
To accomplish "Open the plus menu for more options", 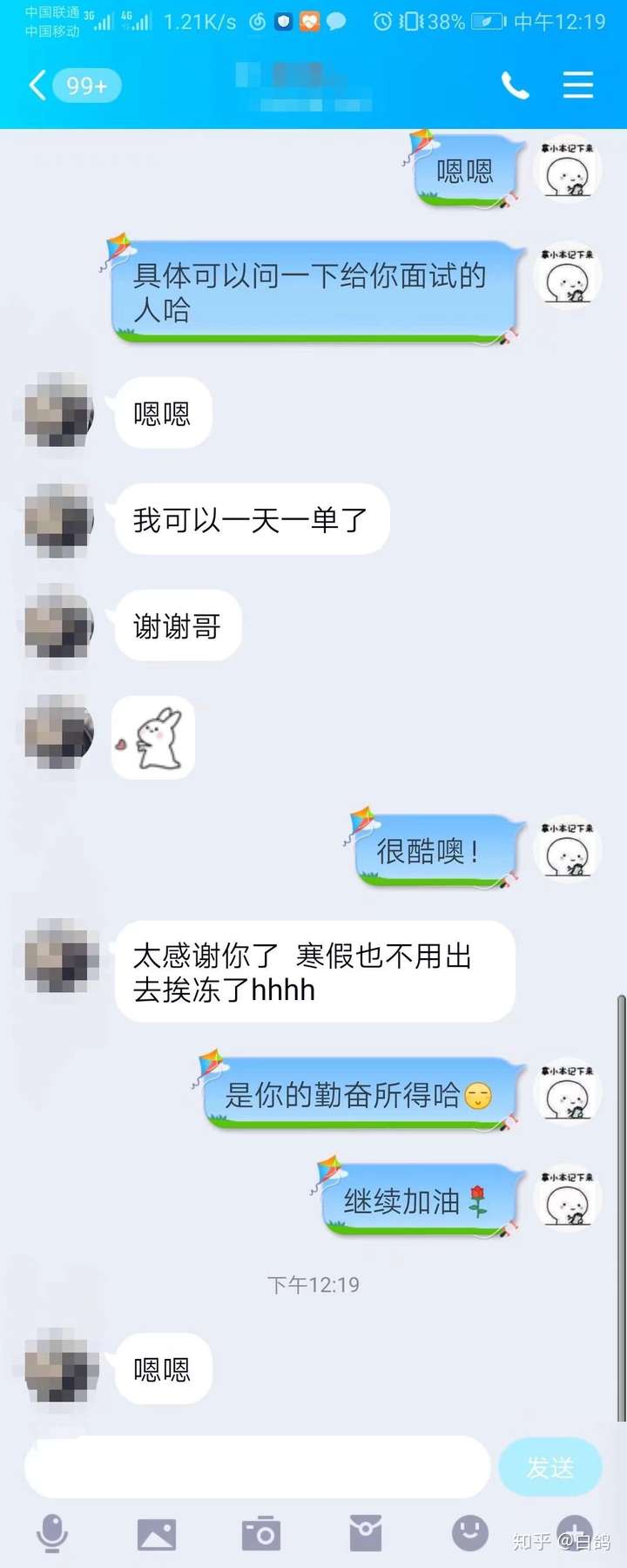I will pos(575,1533).
